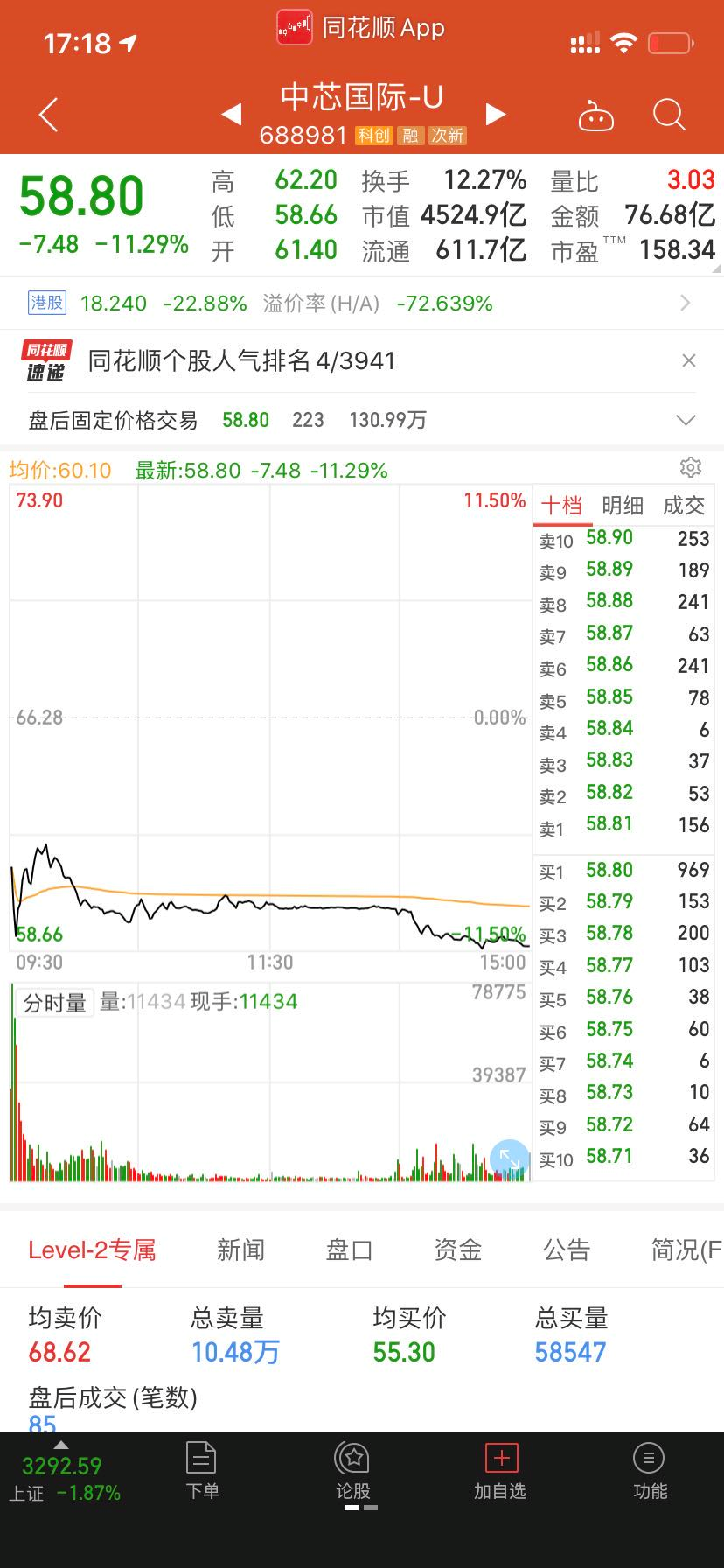Viewport: 724px width, 1568px height.
Task: Dismiss the 同花顺个股人气排名 banner
Action: click(689, 360)
